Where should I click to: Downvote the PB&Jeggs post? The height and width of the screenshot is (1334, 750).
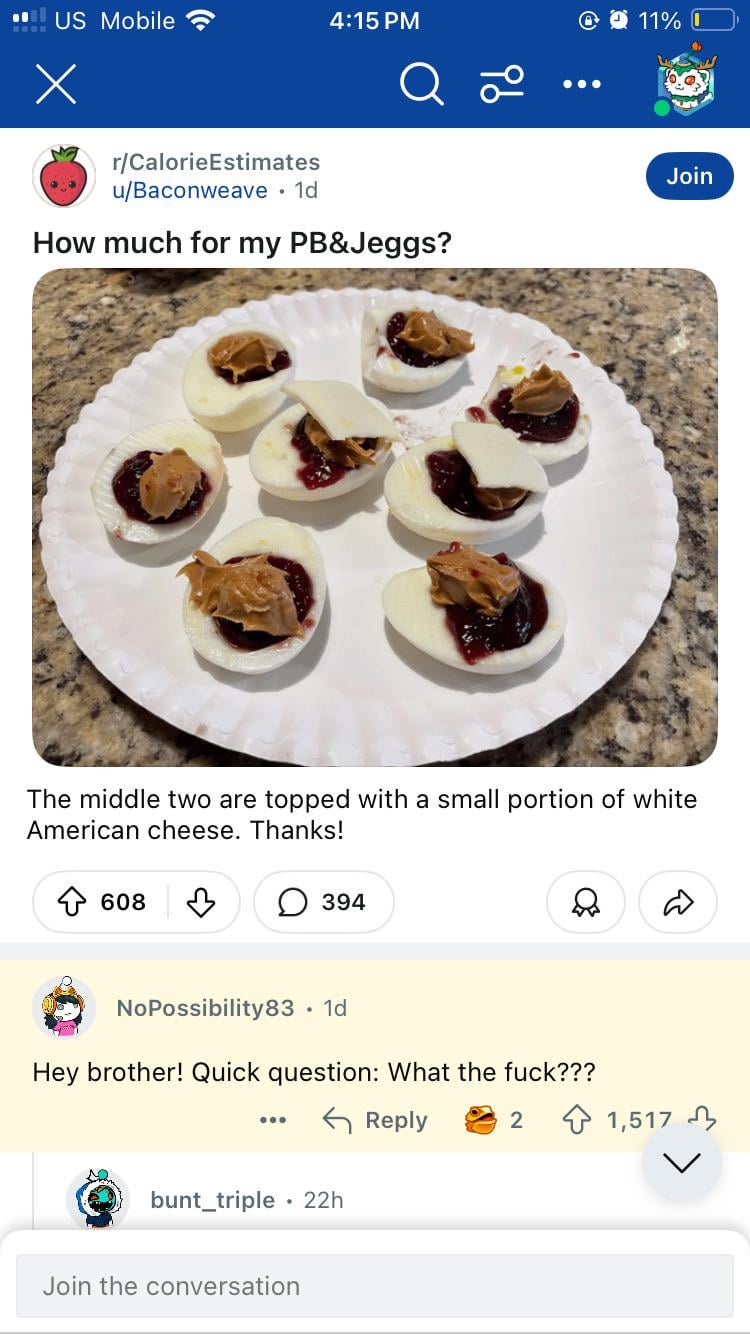[202, 902]
